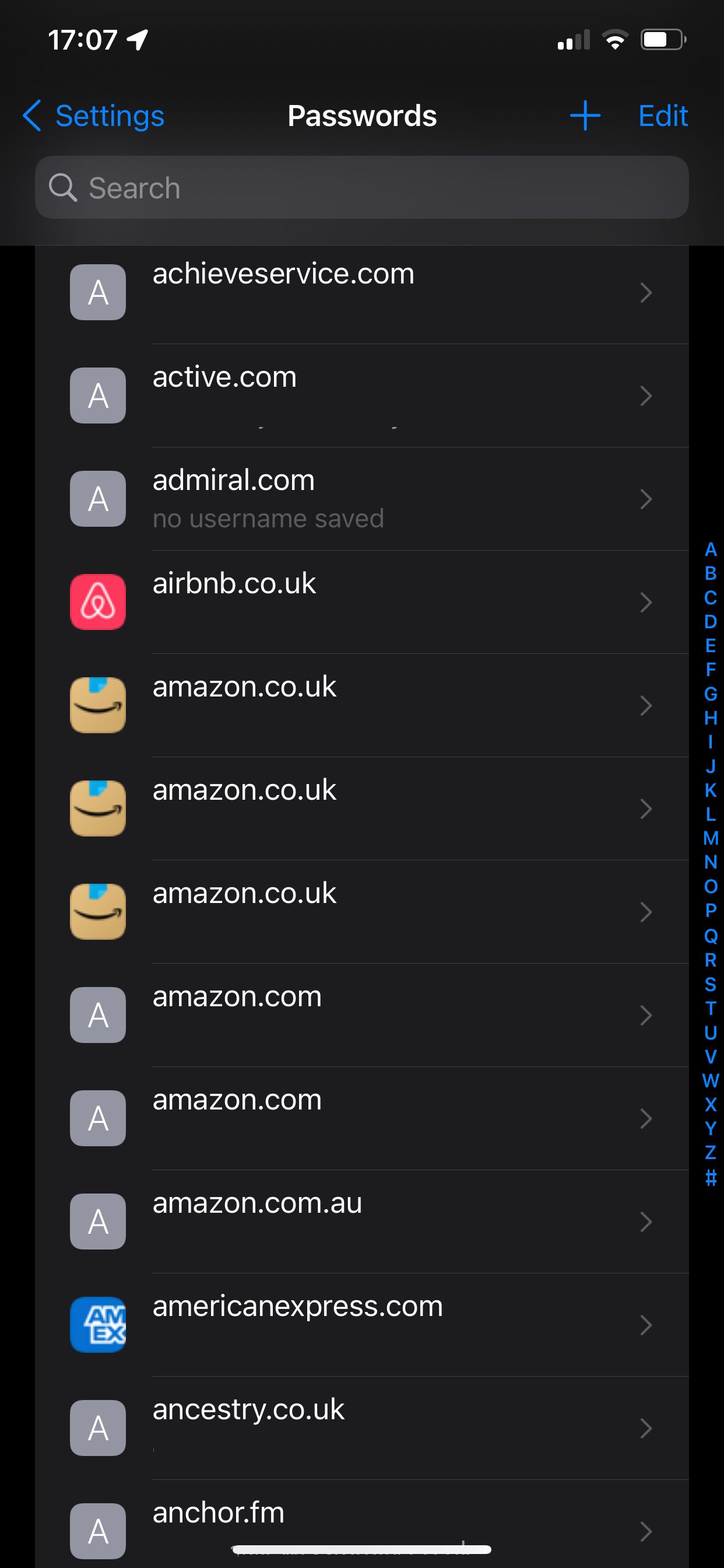724x1568 pixels.
Task: Jump to # section in index
Action: [x=710, y=1178]
